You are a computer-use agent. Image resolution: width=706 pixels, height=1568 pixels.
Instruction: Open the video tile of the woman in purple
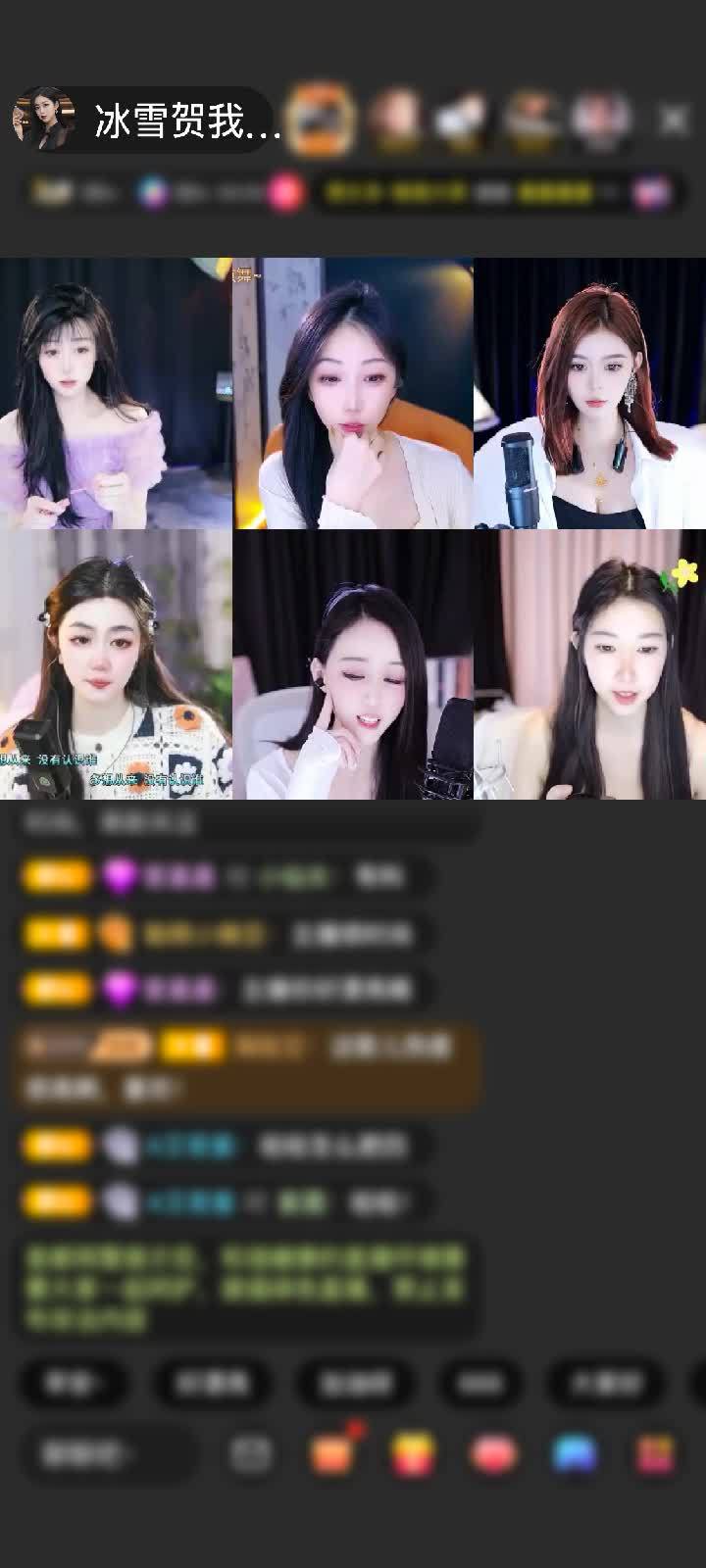[116, 393]
